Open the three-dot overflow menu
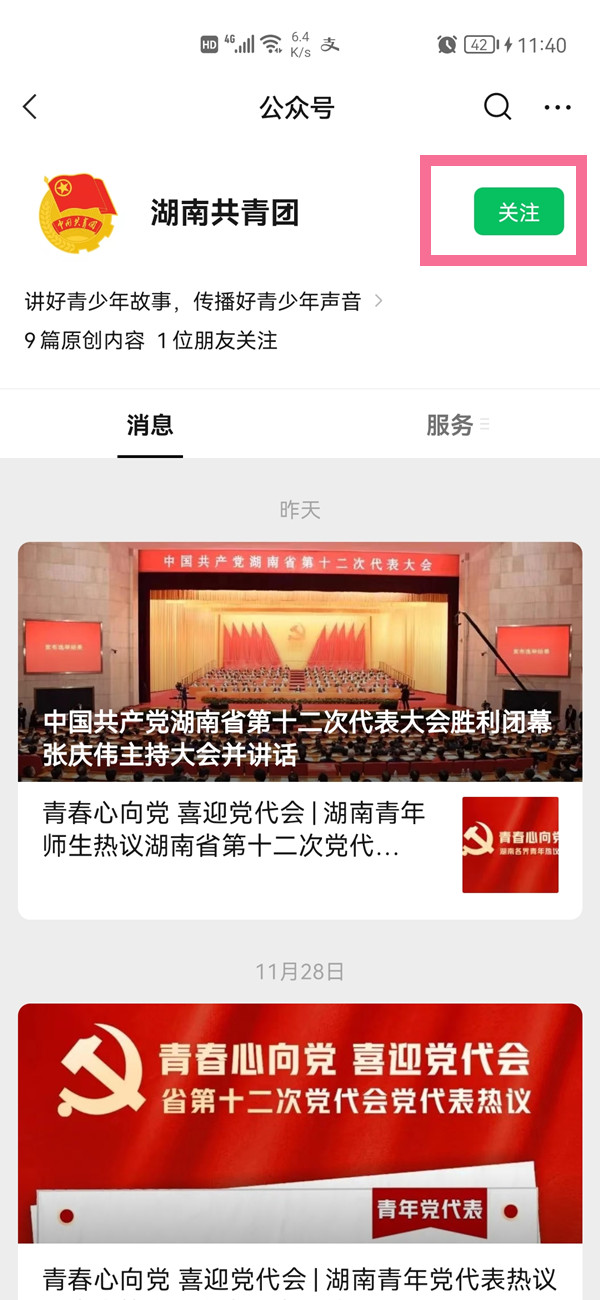Screen dimensions: 600x1300 point(557,107)
